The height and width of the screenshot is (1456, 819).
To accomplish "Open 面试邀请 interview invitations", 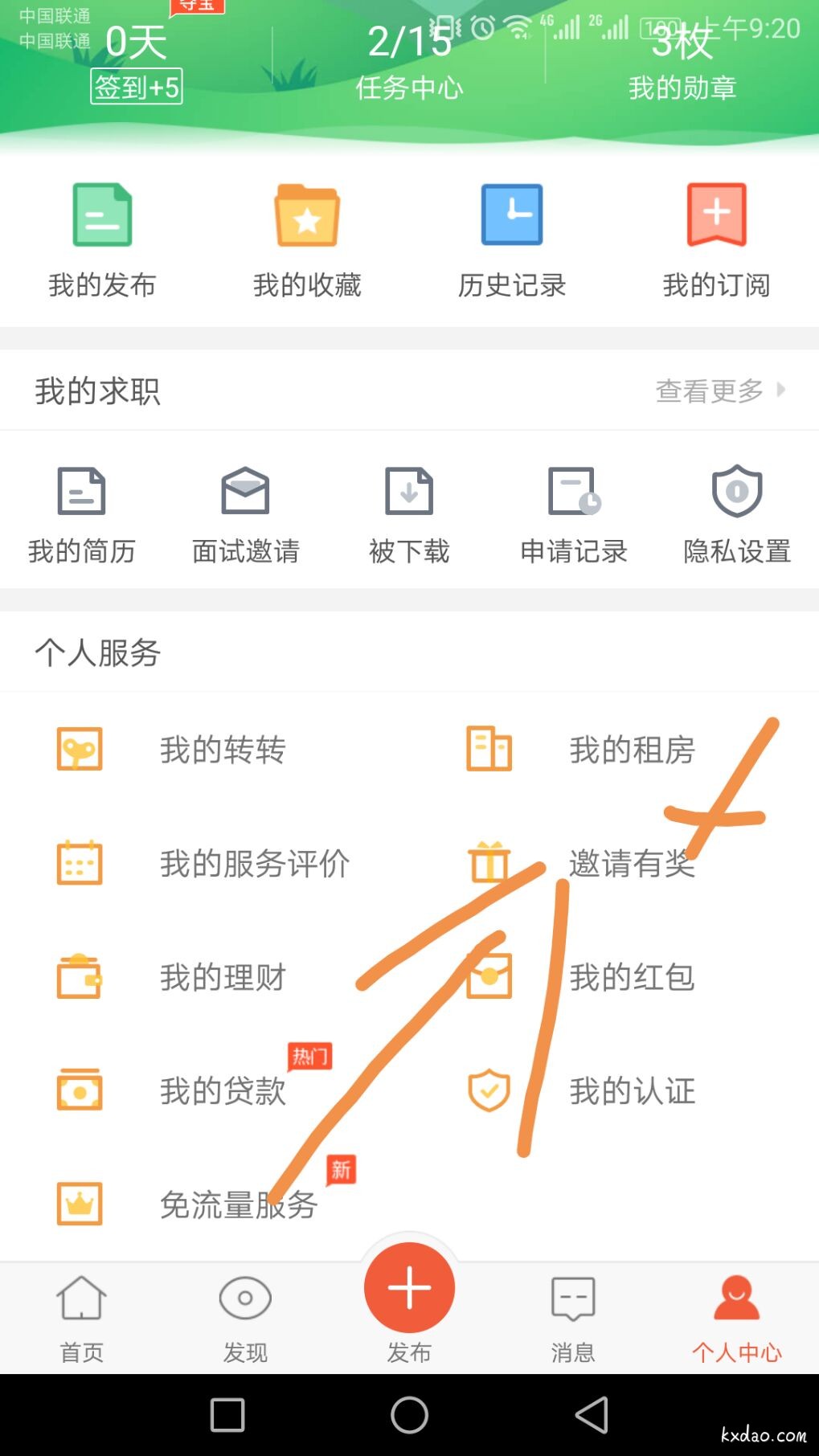I will pos(245,514).
